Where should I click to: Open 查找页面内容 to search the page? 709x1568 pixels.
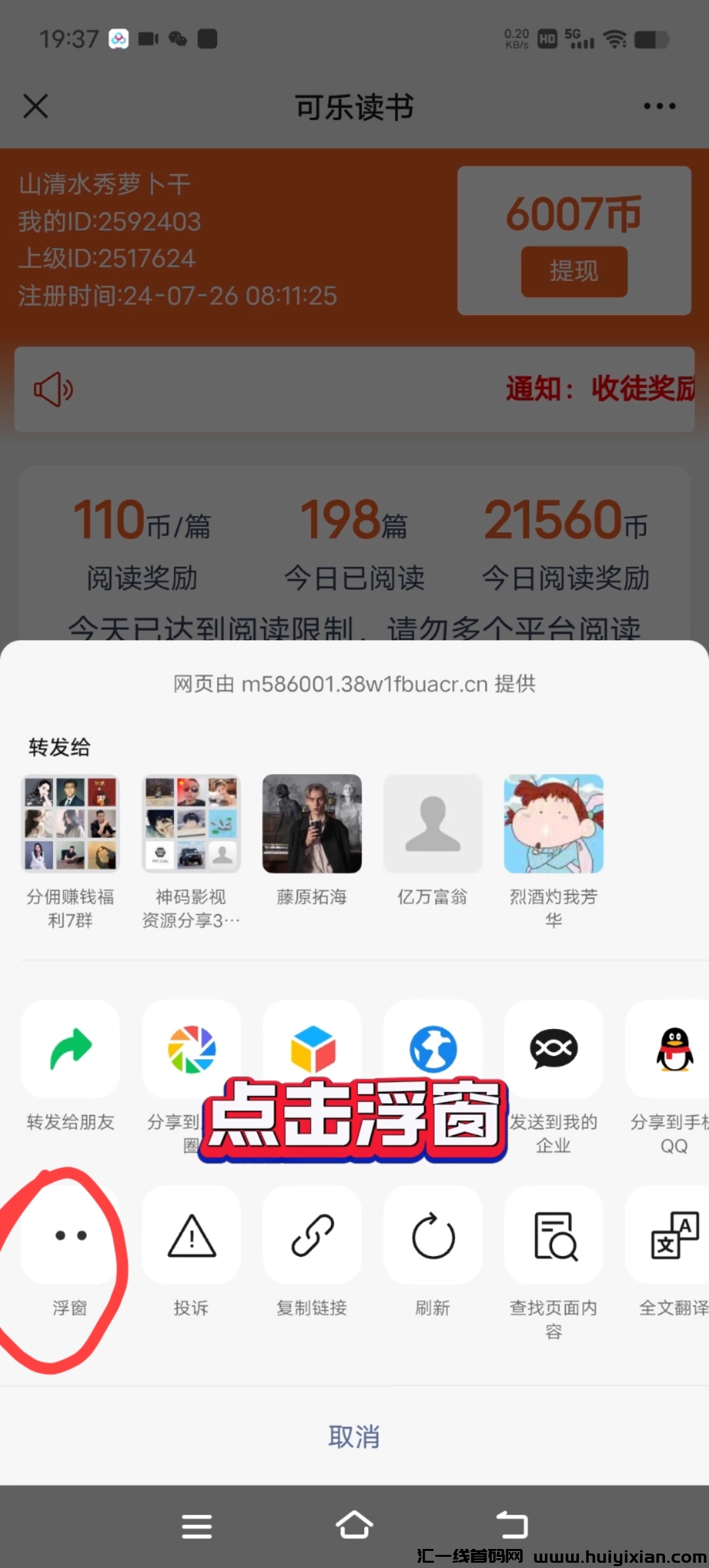tap(553, 1236)
